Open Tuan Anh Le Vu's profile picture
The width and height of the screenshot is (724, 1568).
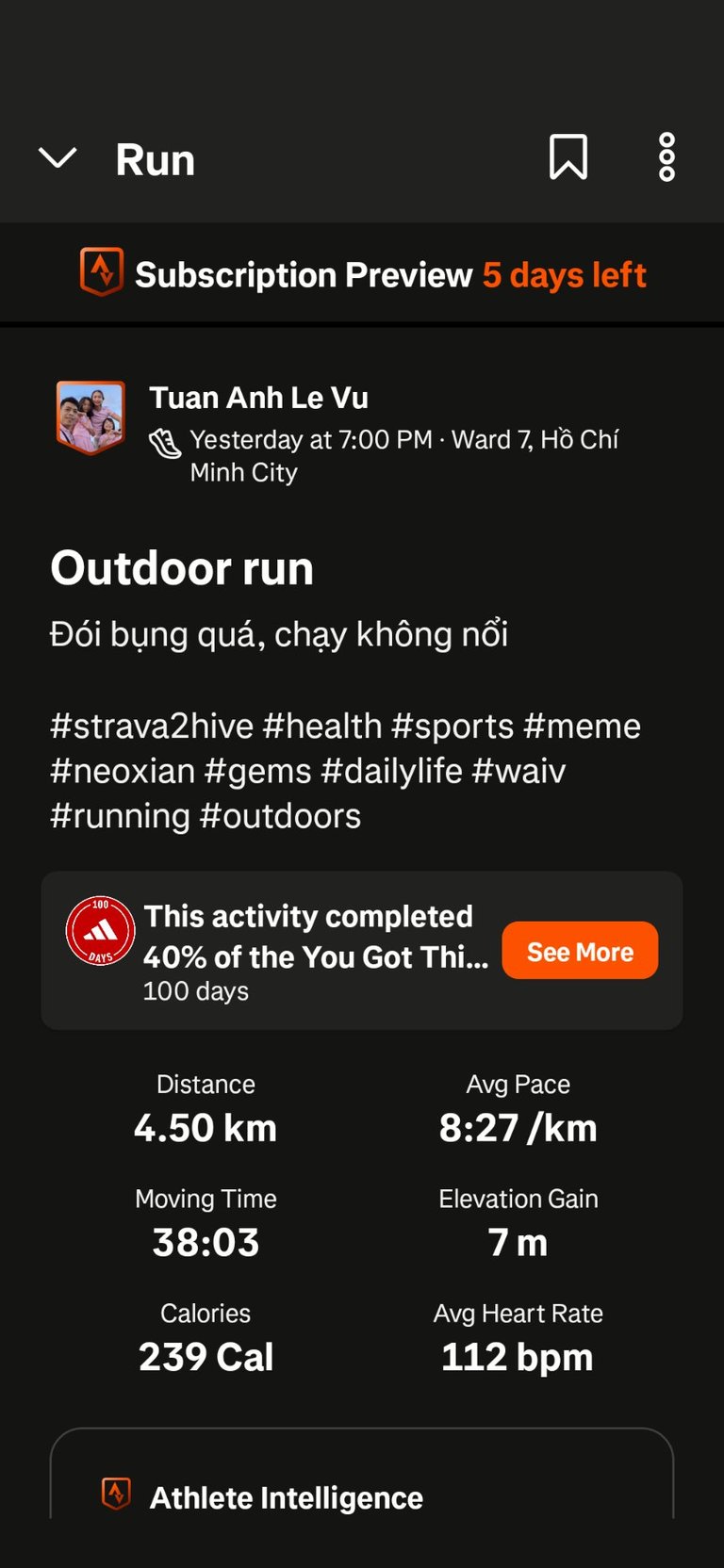[x=90, y=417]
